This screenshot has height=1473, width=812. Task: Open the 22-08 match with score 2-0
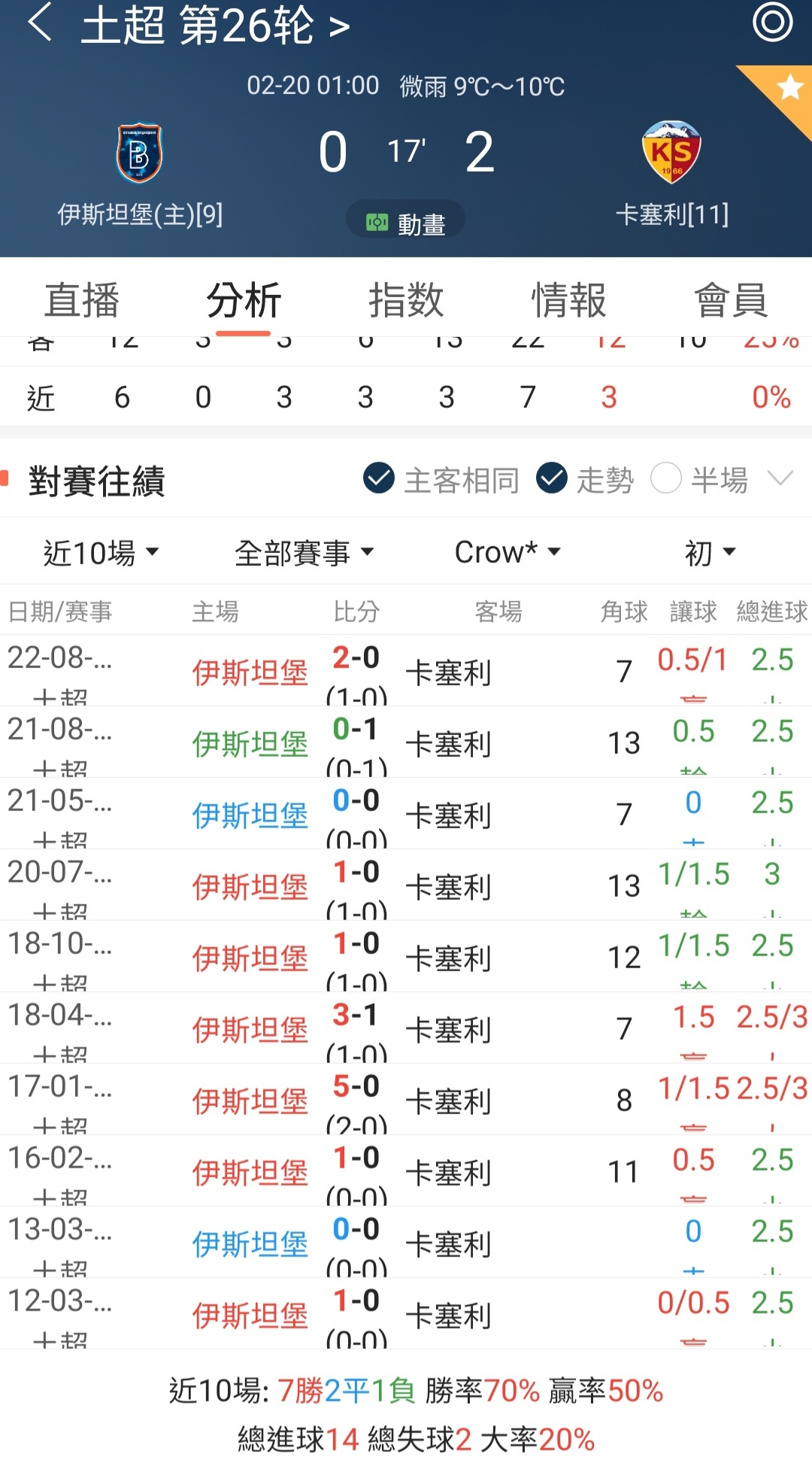[x=406, y=670]
